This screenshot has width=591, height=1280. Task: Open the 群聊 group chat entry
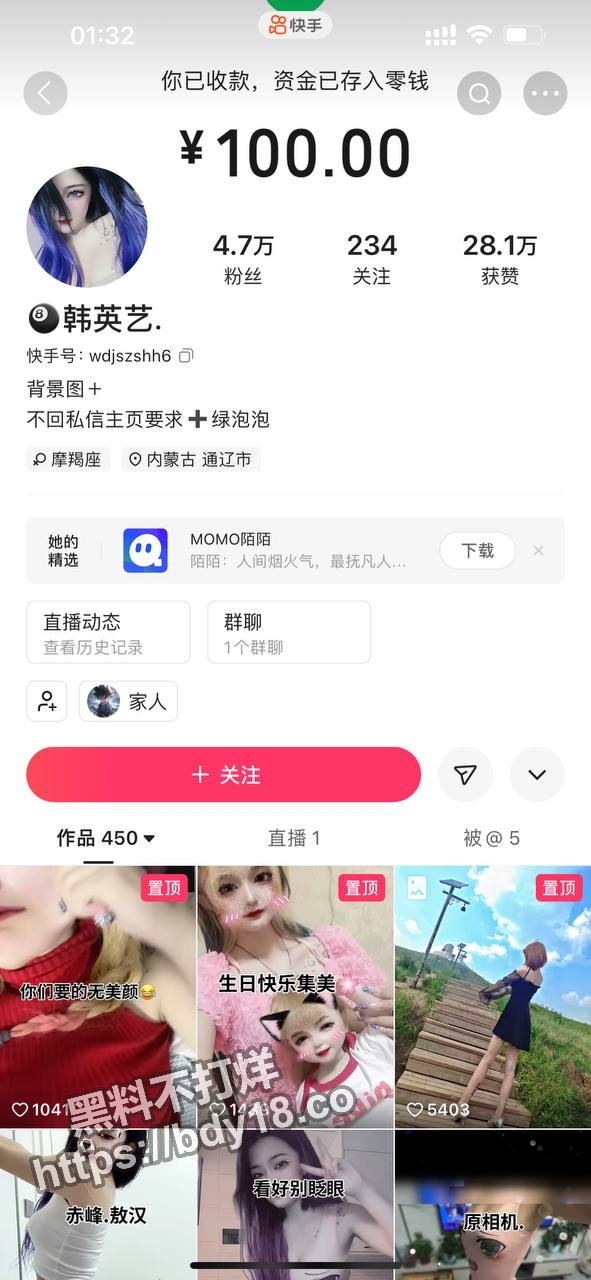pyautogui.click(x=289, y=632)
